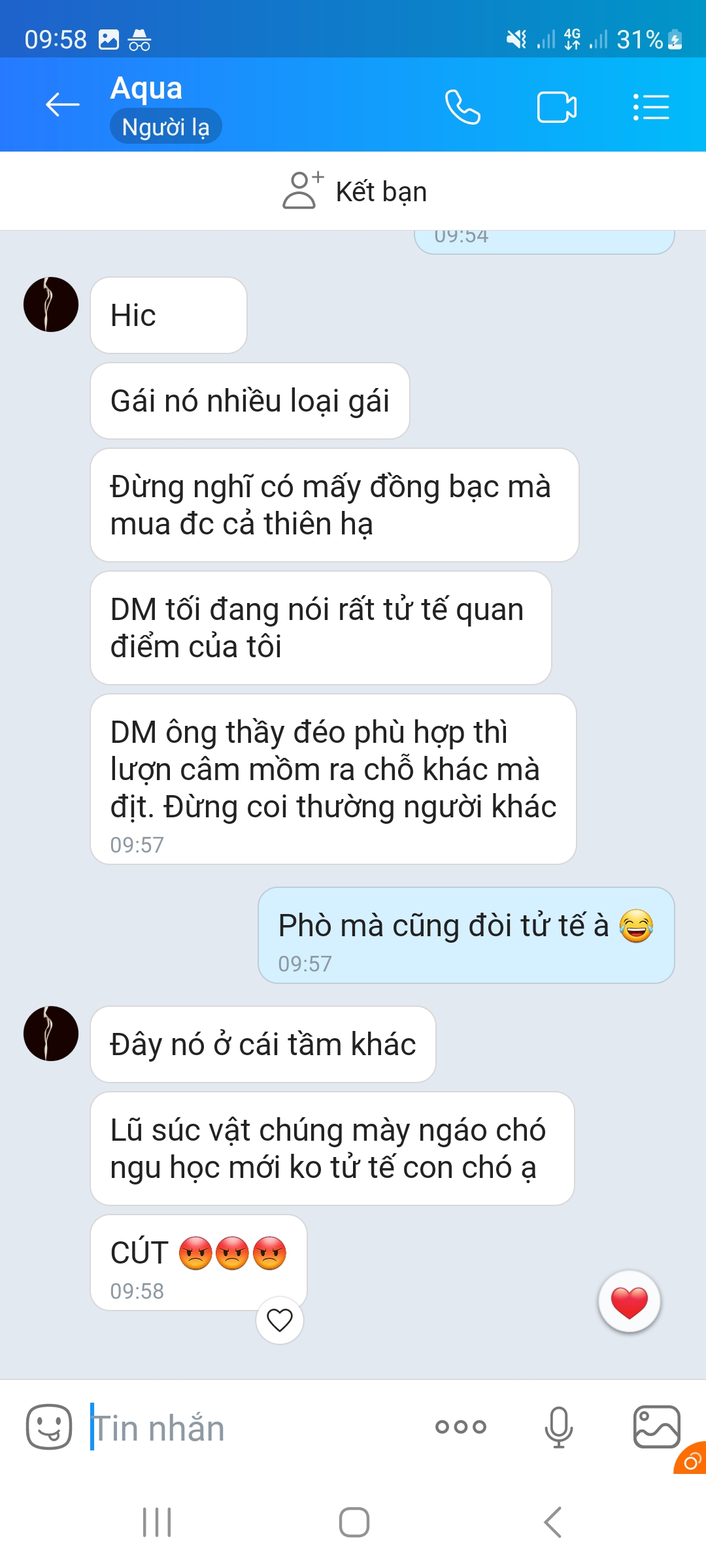Send a quick red heart reaction
The height and width of the screenshot is (1568, 706).
point(629,1301)
